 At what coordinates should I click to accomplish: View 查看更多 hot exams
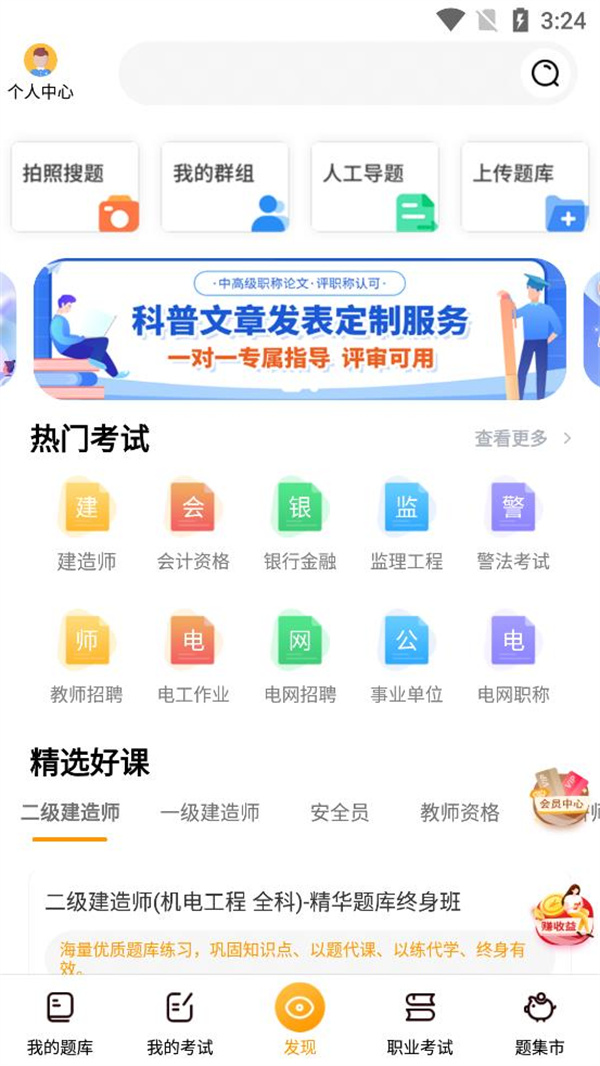tap(522, 438)
